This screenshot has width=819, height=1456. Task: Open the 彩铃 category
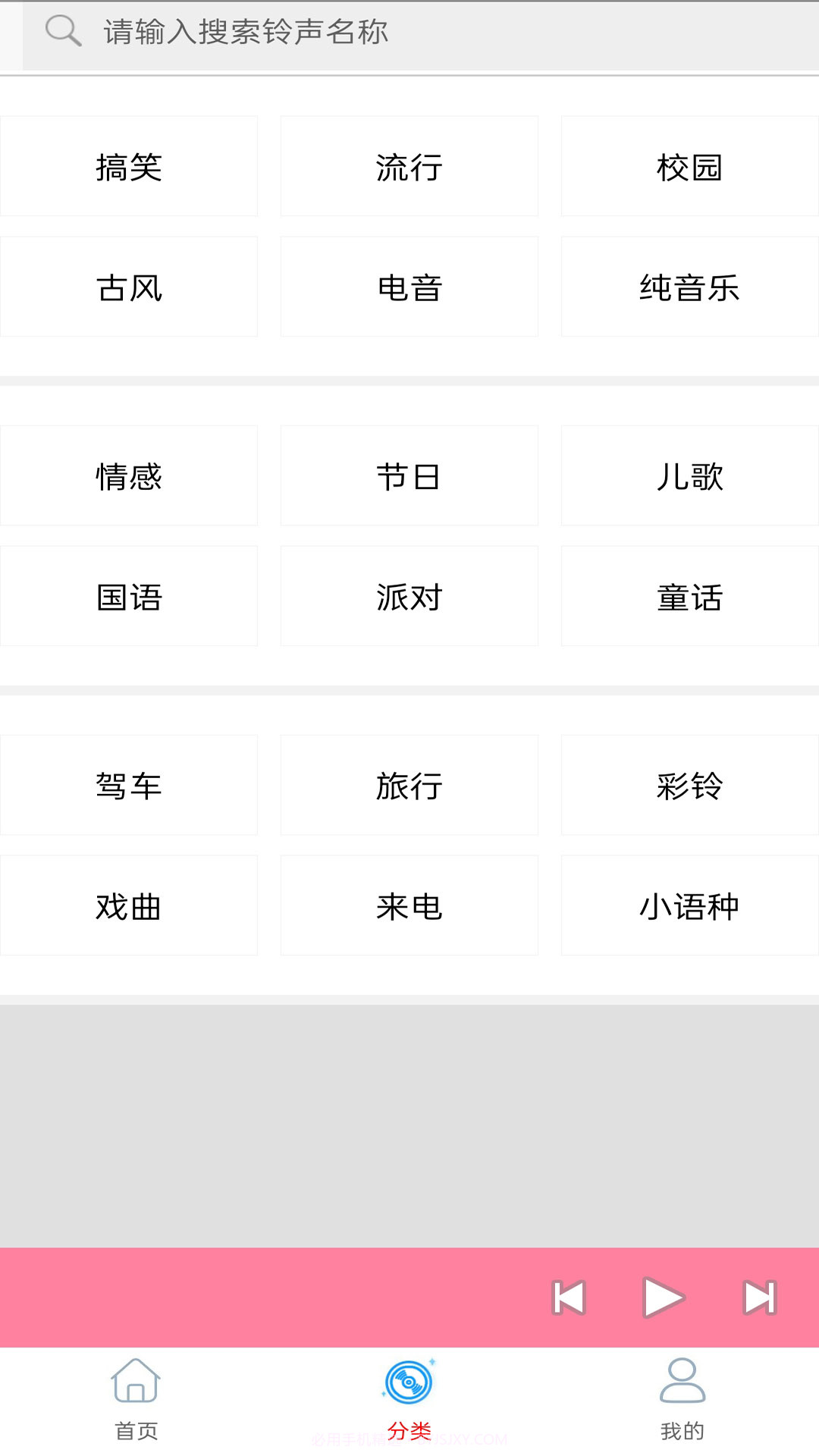689,786
